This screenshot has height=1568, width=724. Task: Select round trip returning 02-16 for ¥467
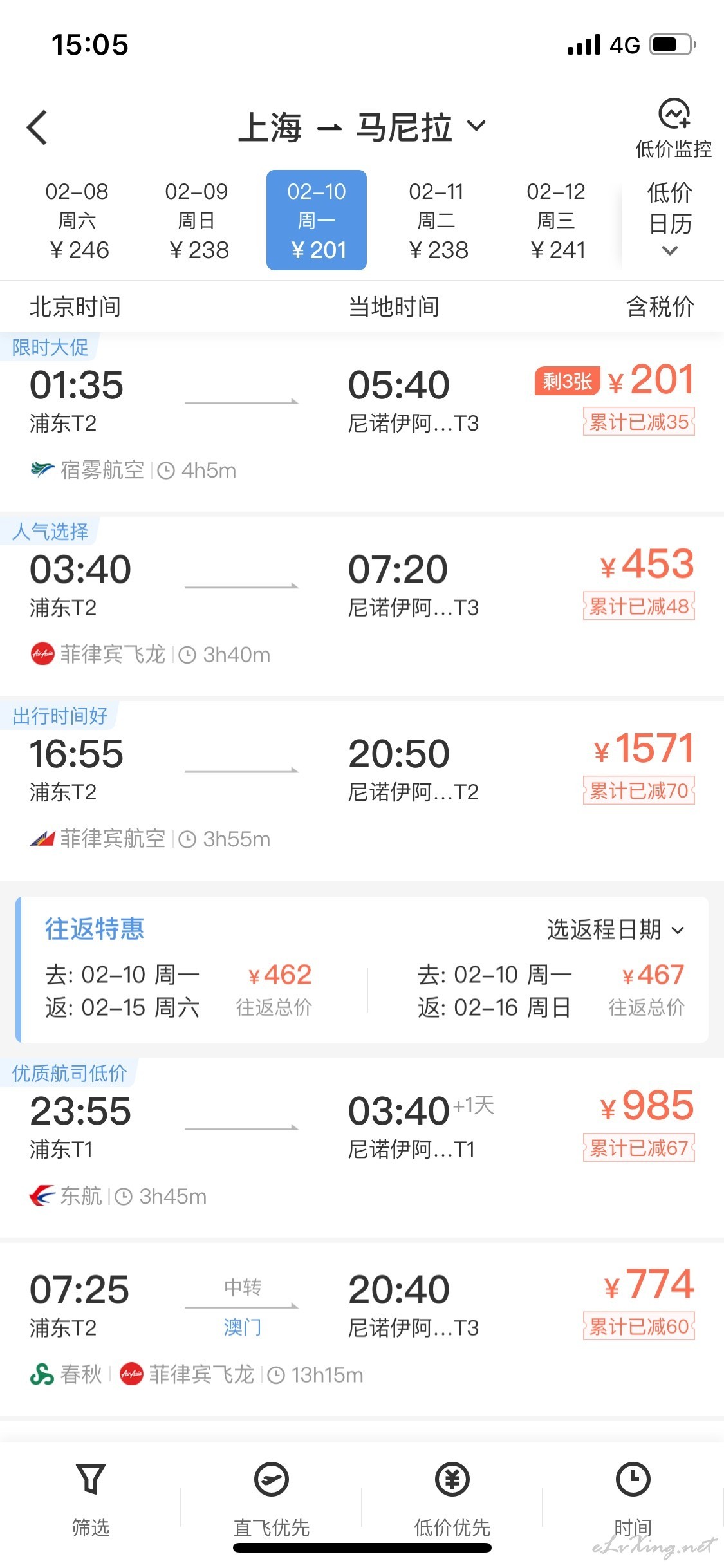552,991
